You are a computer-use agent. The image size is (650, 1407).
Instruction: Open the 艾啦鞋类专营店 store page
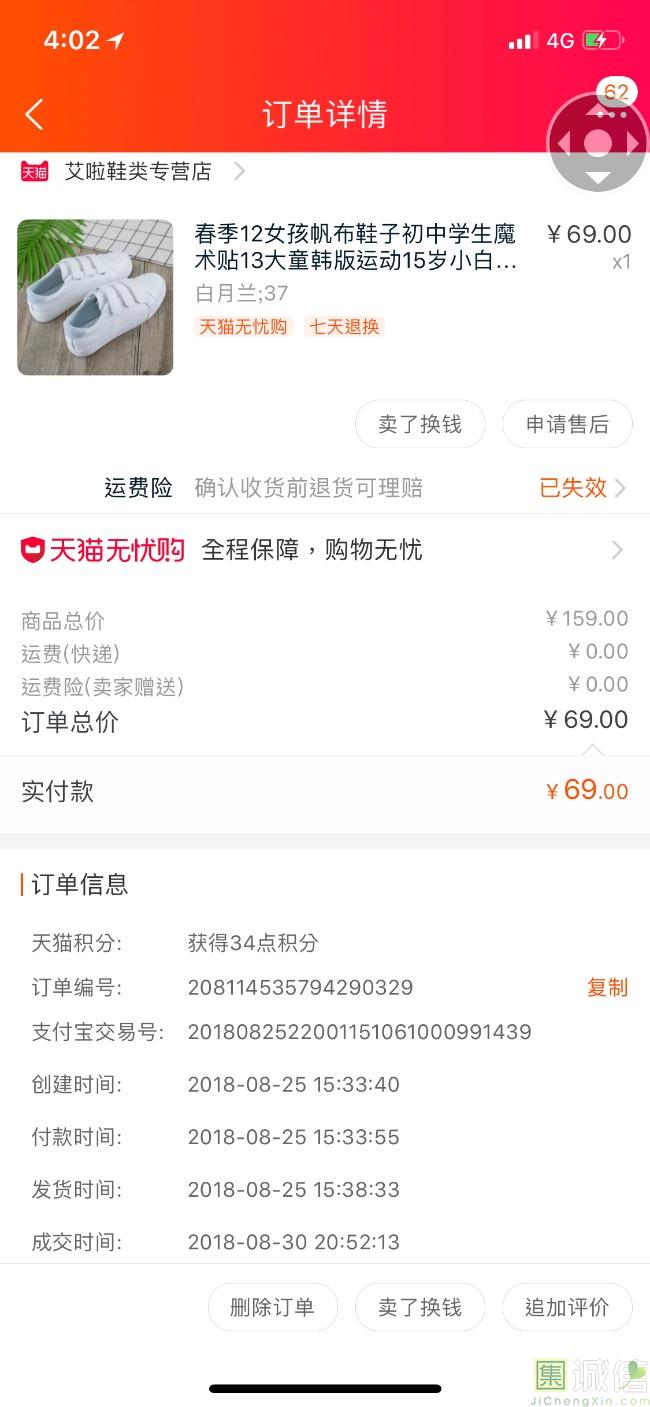point(138,172)
